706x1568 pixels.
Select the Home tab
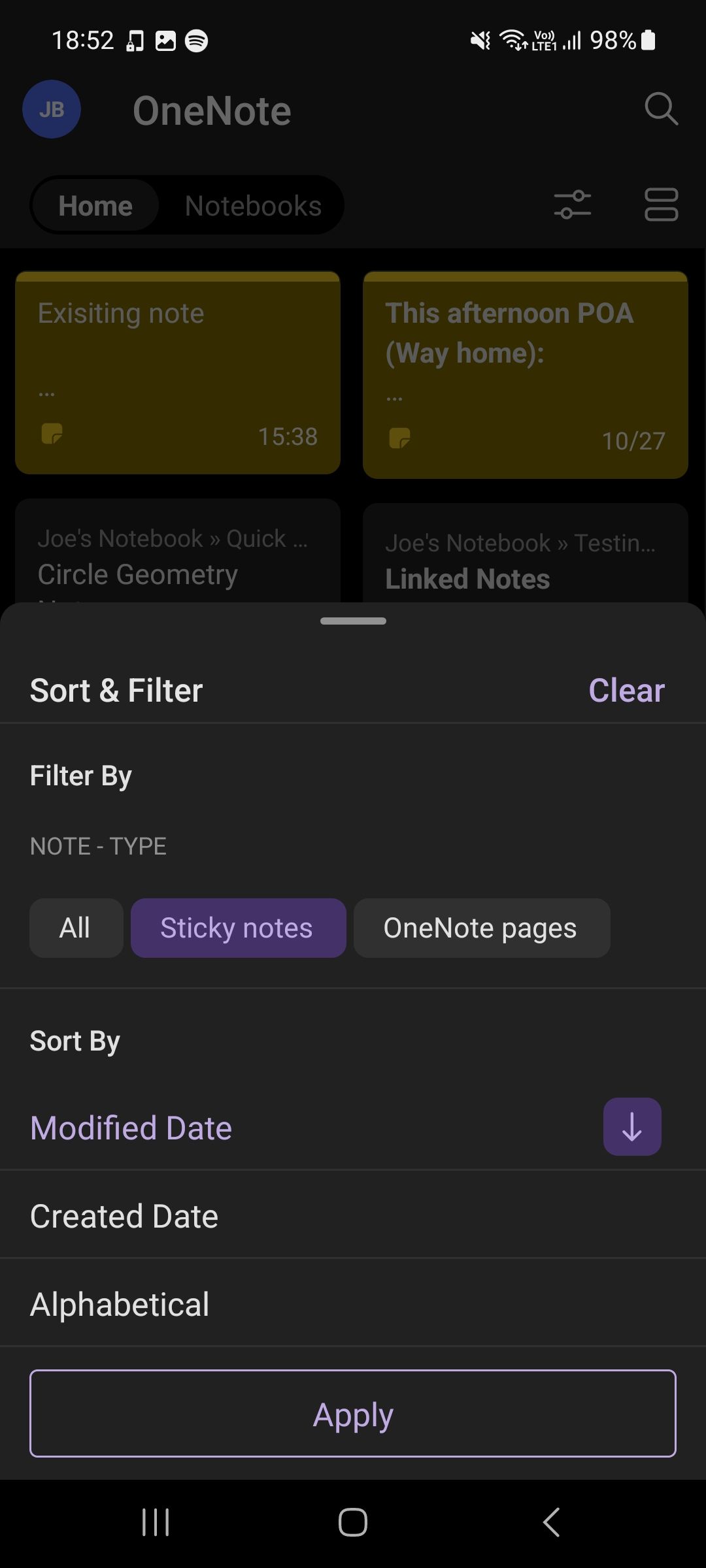point(95,204)
